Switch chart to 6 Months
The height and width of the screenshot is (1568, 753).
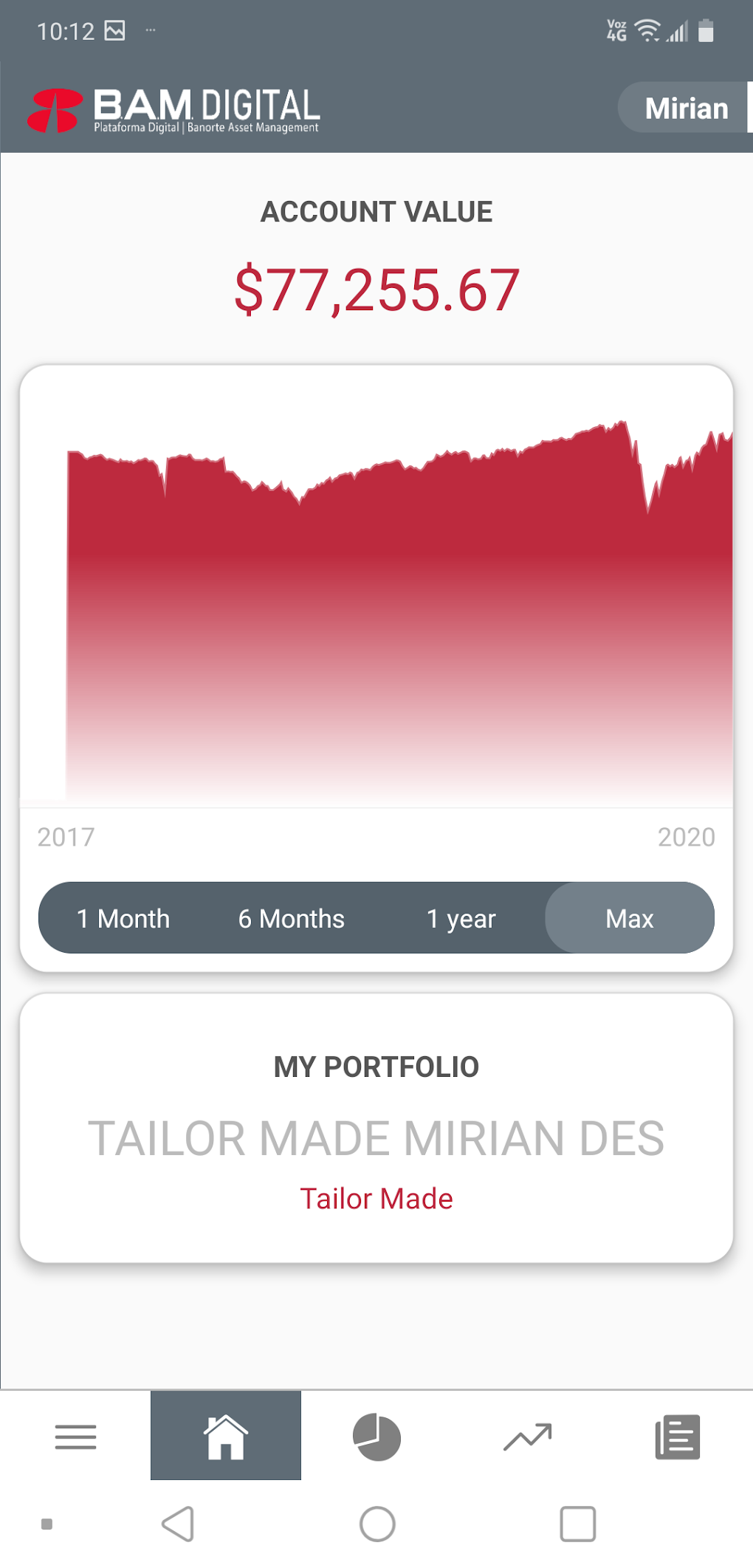[x=291, y=918]
